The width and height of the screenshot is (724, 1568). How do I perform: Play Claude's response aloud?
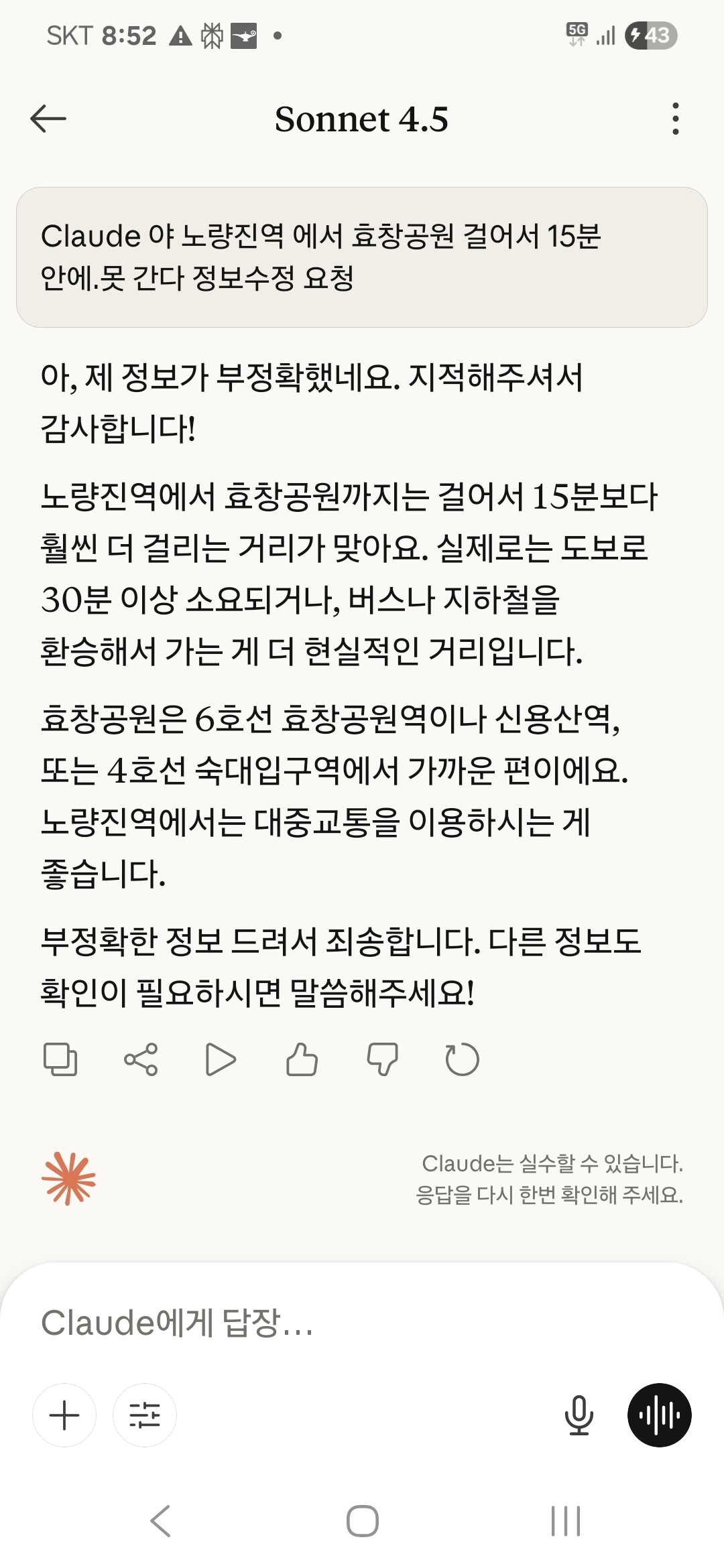pyautogui.click(x=221, y=1059)
